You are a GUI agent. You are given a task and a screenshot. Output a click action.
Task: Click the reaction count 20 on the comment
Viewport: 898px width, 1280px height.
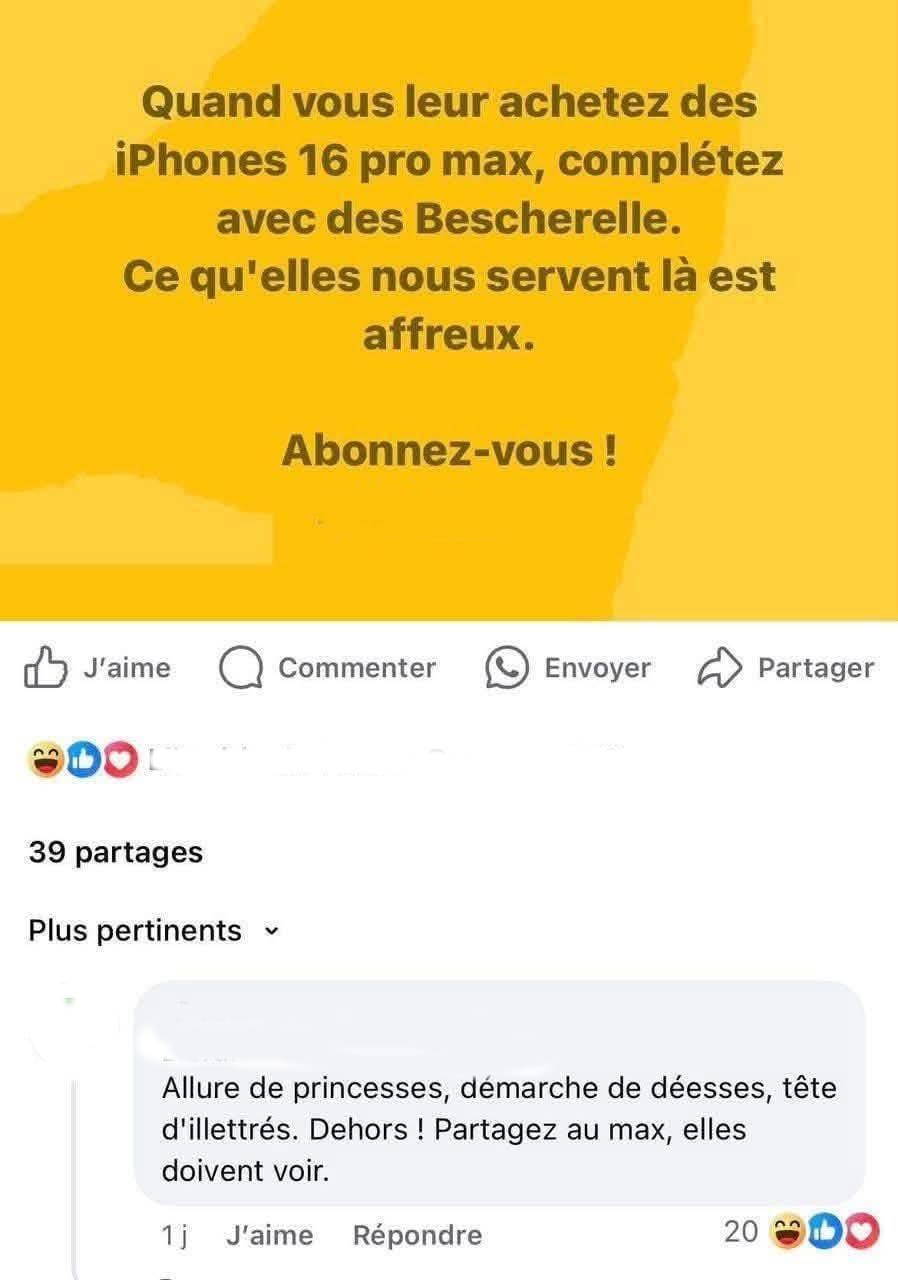point(744,1232)
